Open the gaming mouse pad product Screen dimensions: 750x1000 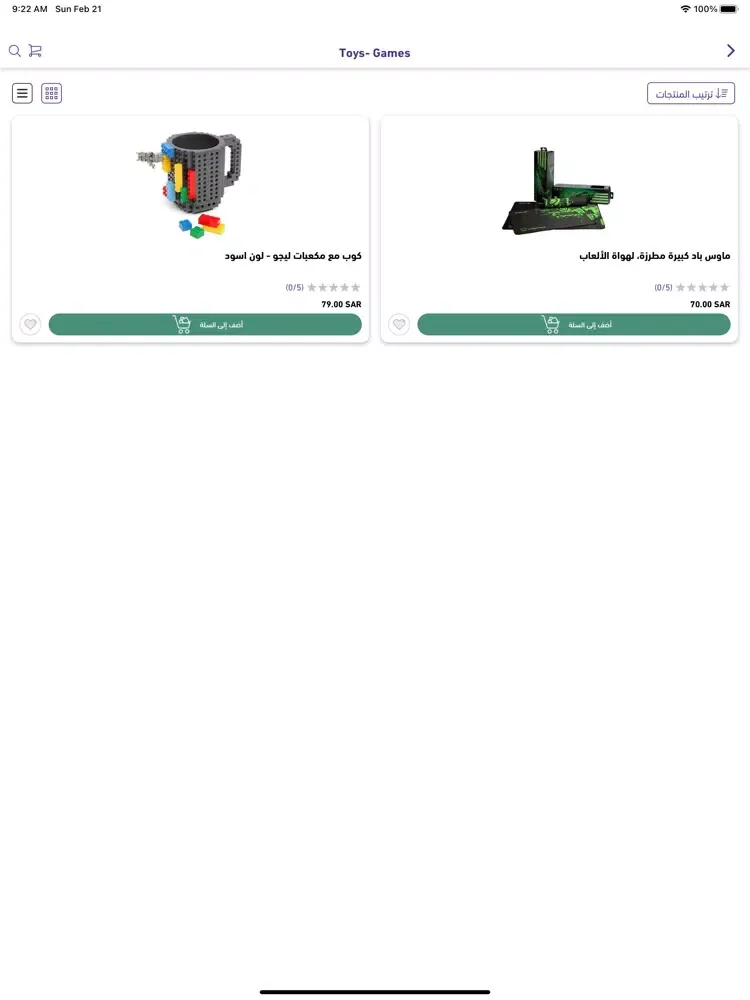click(x=559, y=190)
